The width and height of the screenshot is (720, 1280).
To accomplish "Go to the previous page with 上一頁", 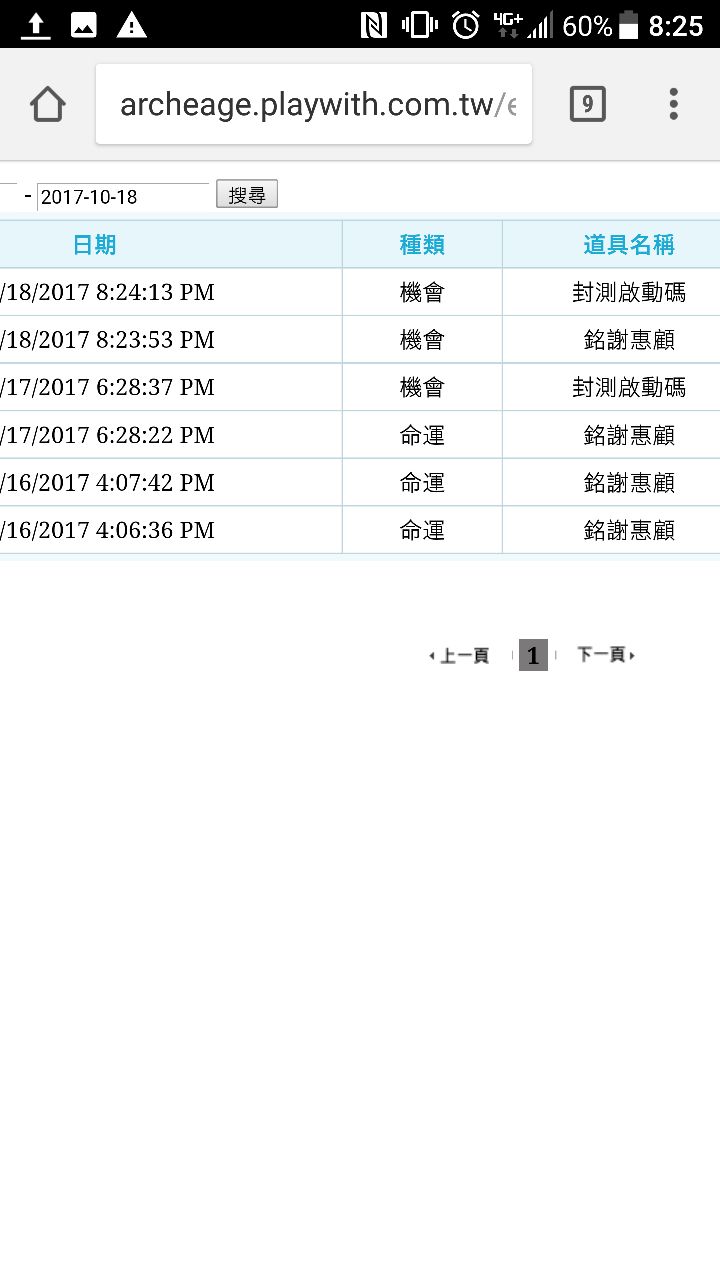I will pyautogui.click(x=460, y=656).
